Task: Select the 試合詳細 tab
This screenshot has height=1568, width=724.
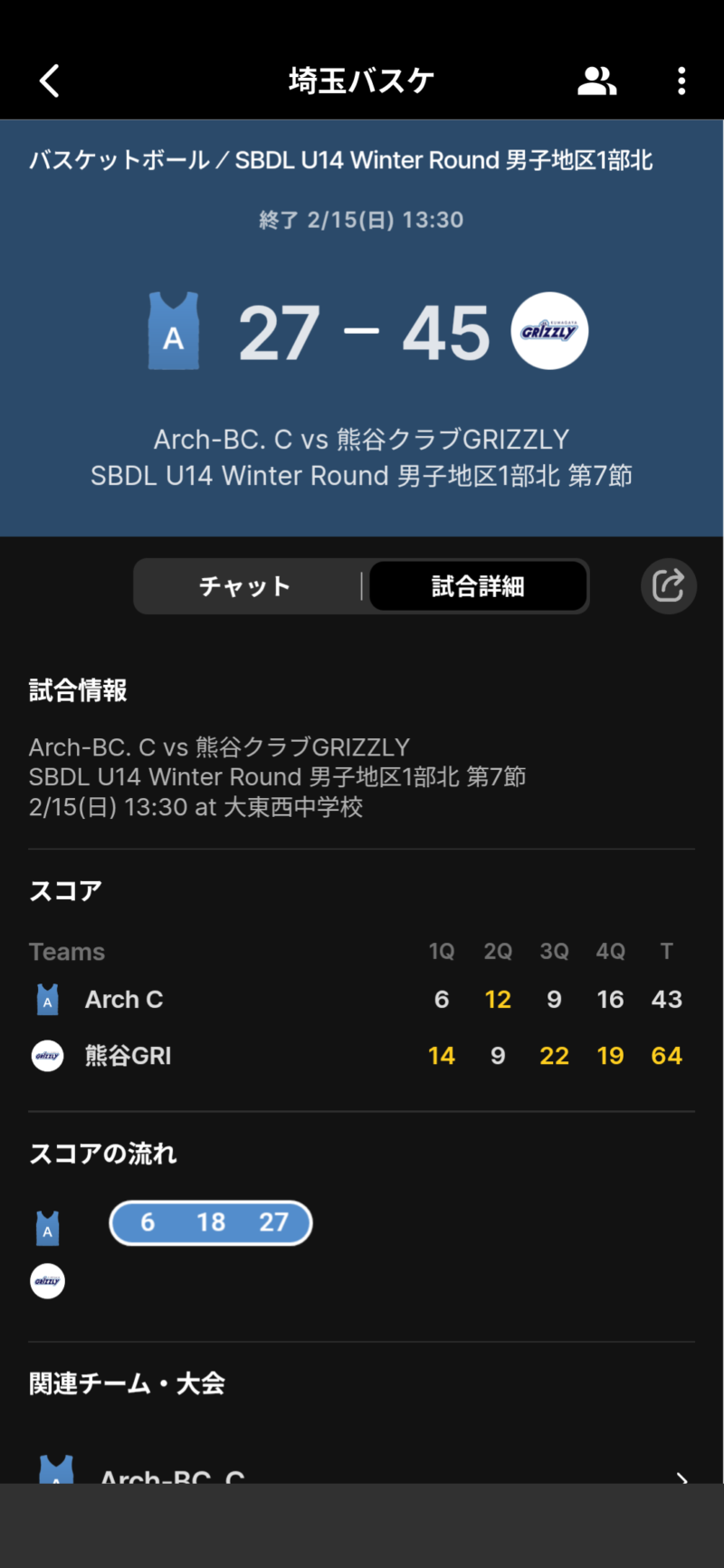Action: [478, 586]
